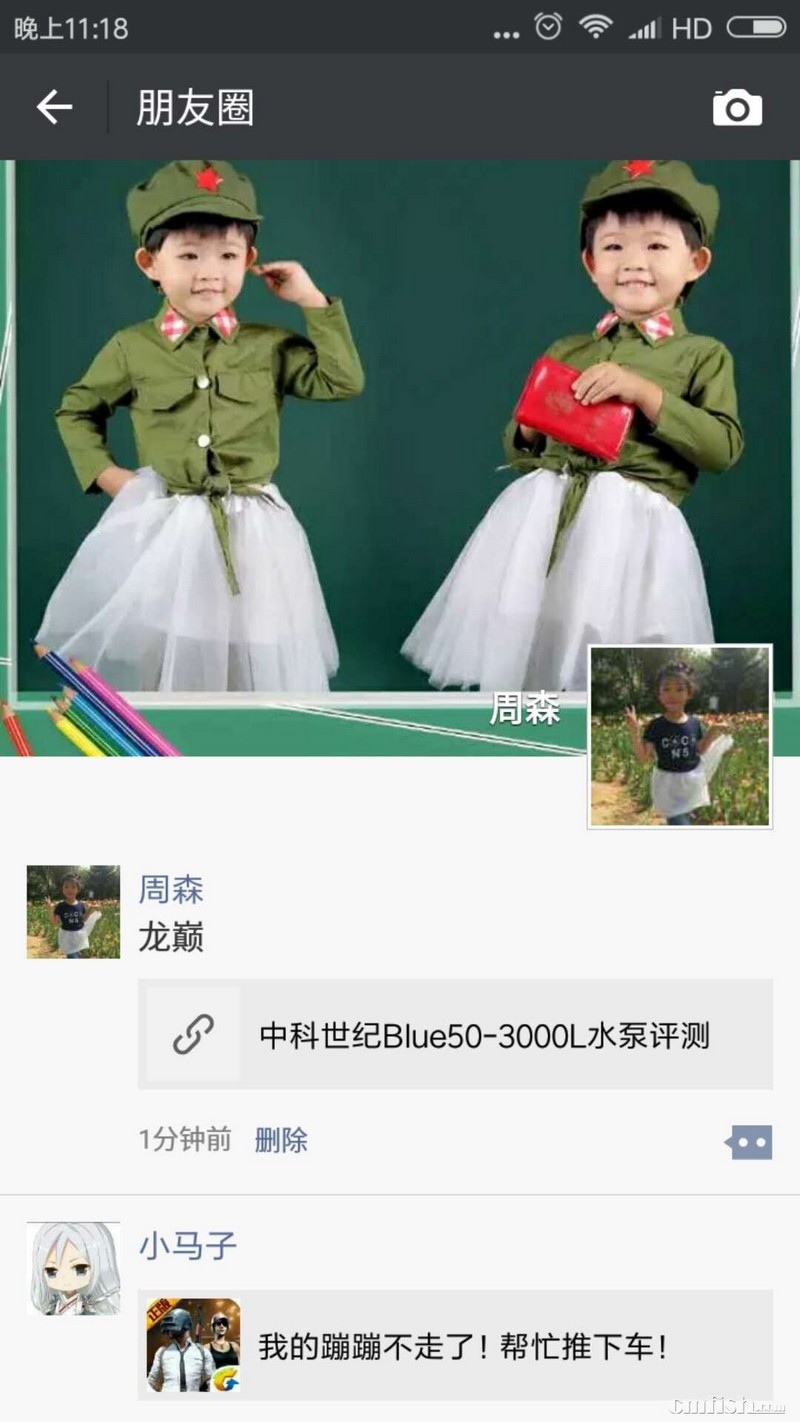Open 周森's large profile avatar on cover

pos(680,736)
